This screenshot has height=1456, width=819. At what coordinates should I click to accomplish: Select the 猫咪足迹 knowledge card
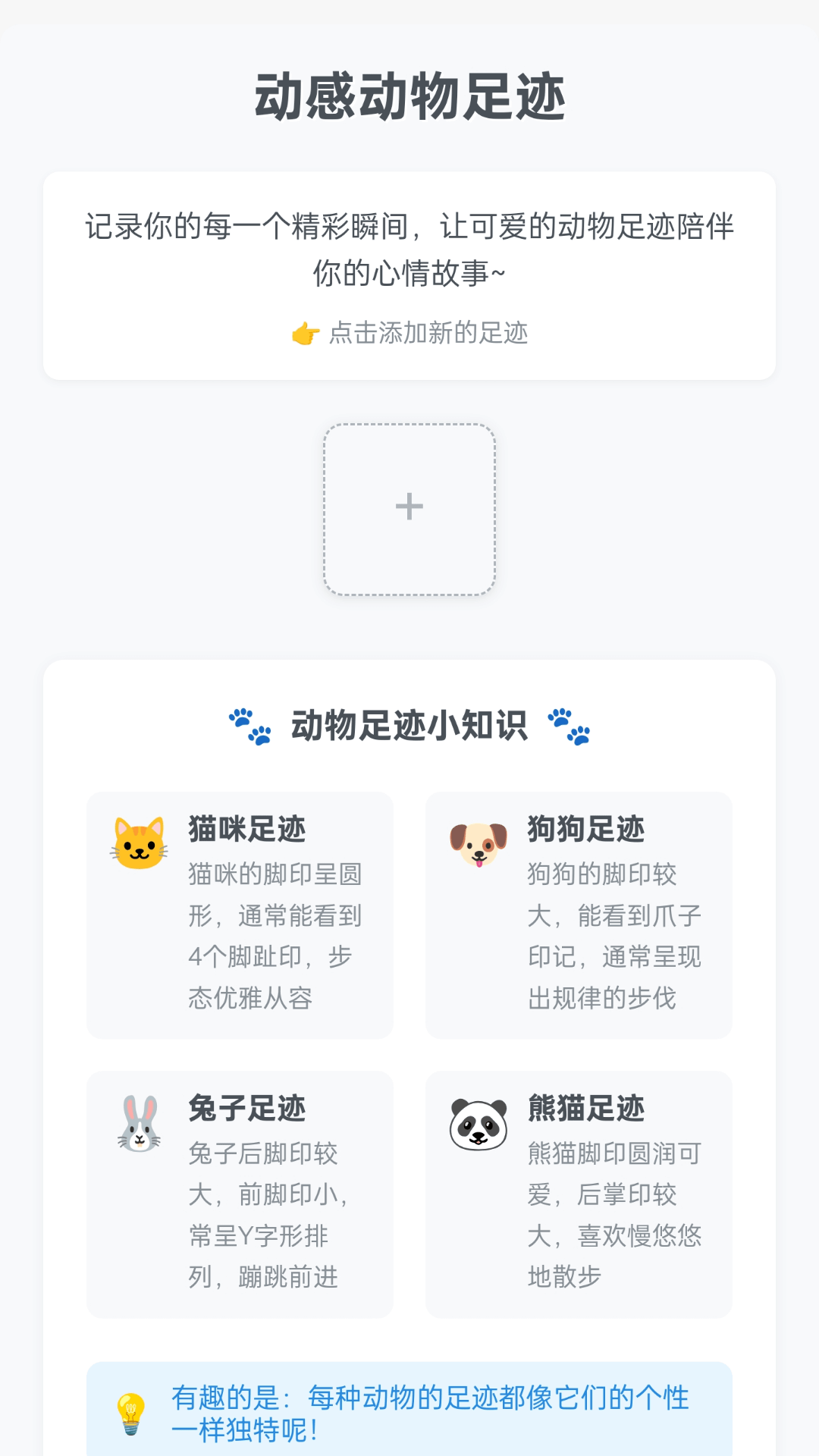click(240, 914)
